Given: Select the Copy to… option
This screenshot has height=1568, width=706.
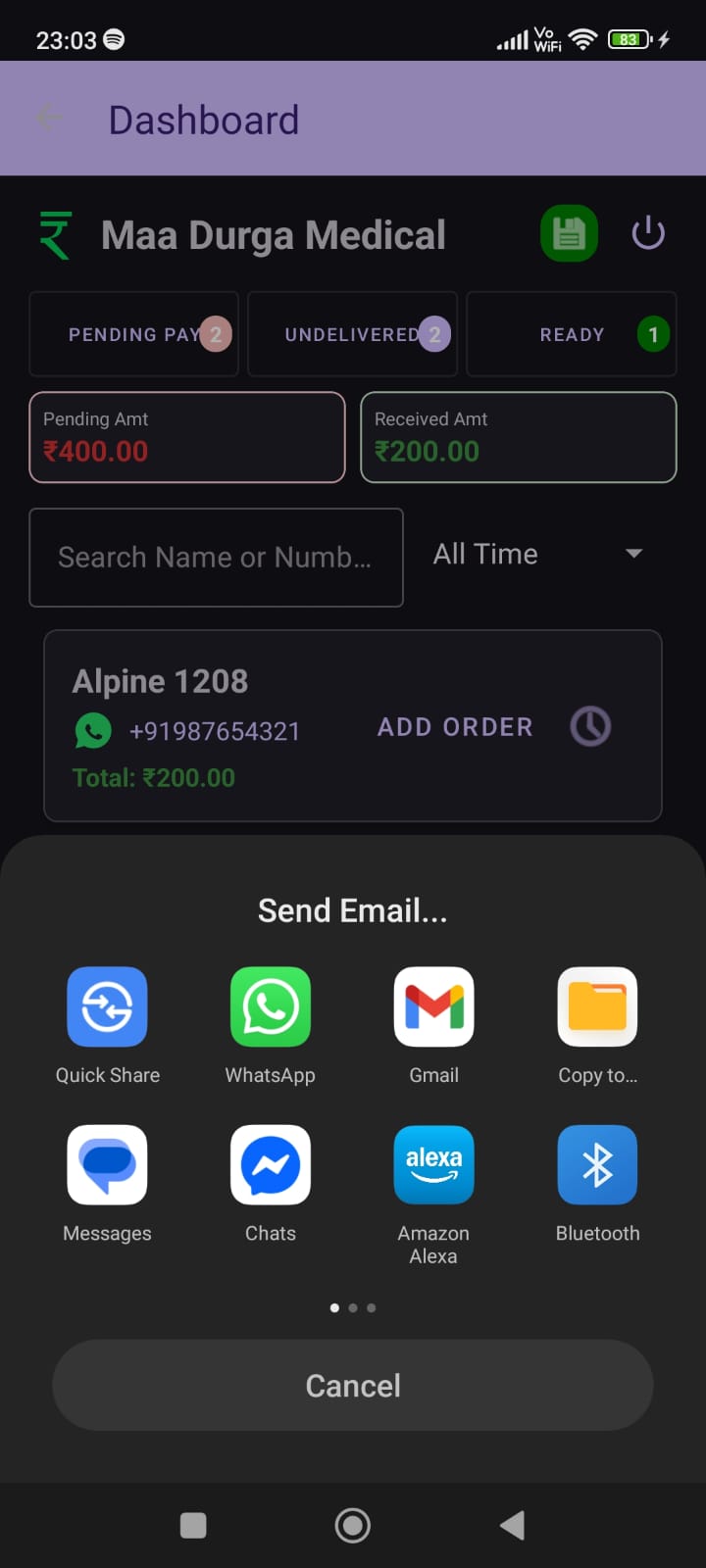Looking at the screenshot, I should (597, 1007).
